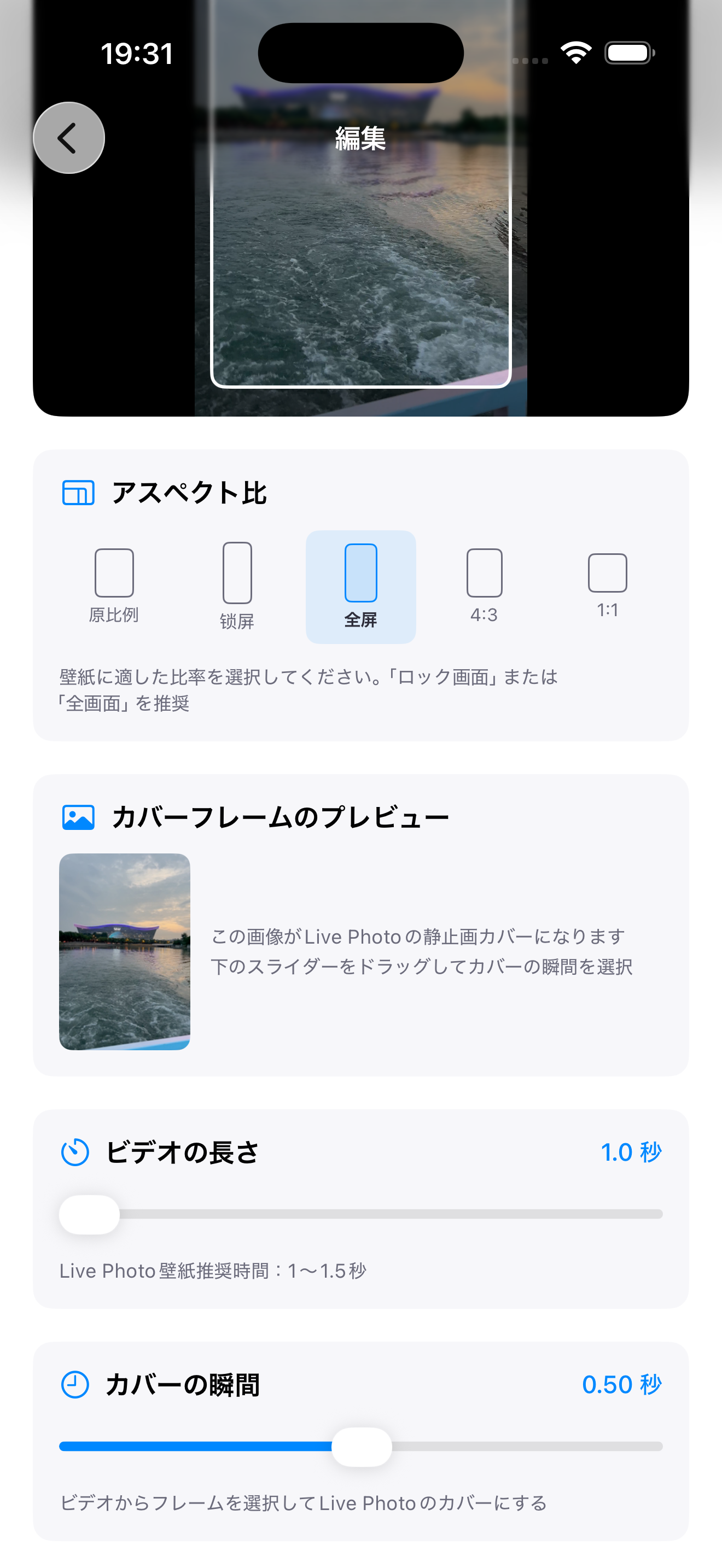The height and width of the screenshot is (1568, 722).
Task: Tap the カバーの瞬間 slider handle
Action: coord(362,1447)
